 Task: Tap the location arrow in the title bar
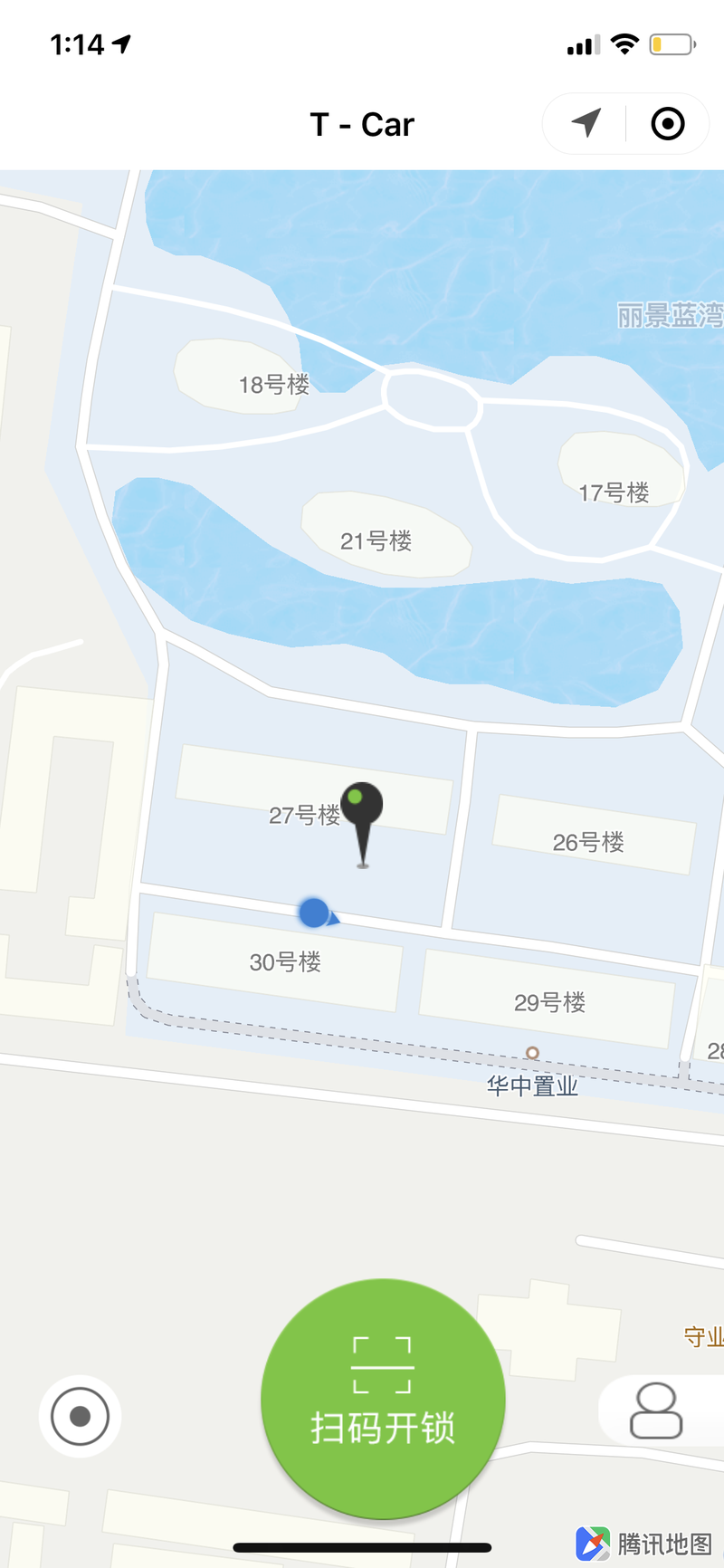586,123
